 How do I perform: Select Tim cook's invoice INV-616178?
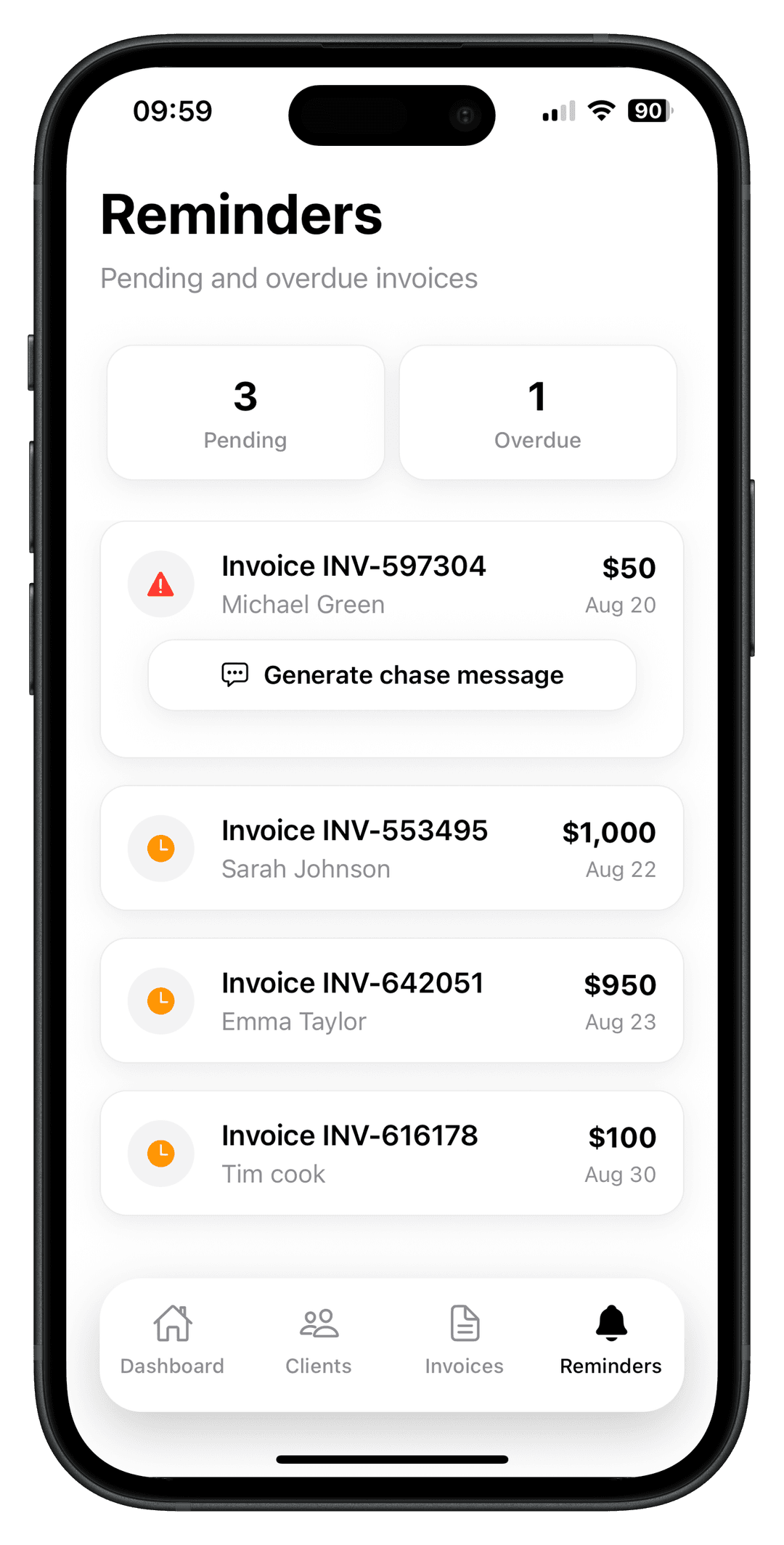pyautogui.click(x=392, y=1153)
